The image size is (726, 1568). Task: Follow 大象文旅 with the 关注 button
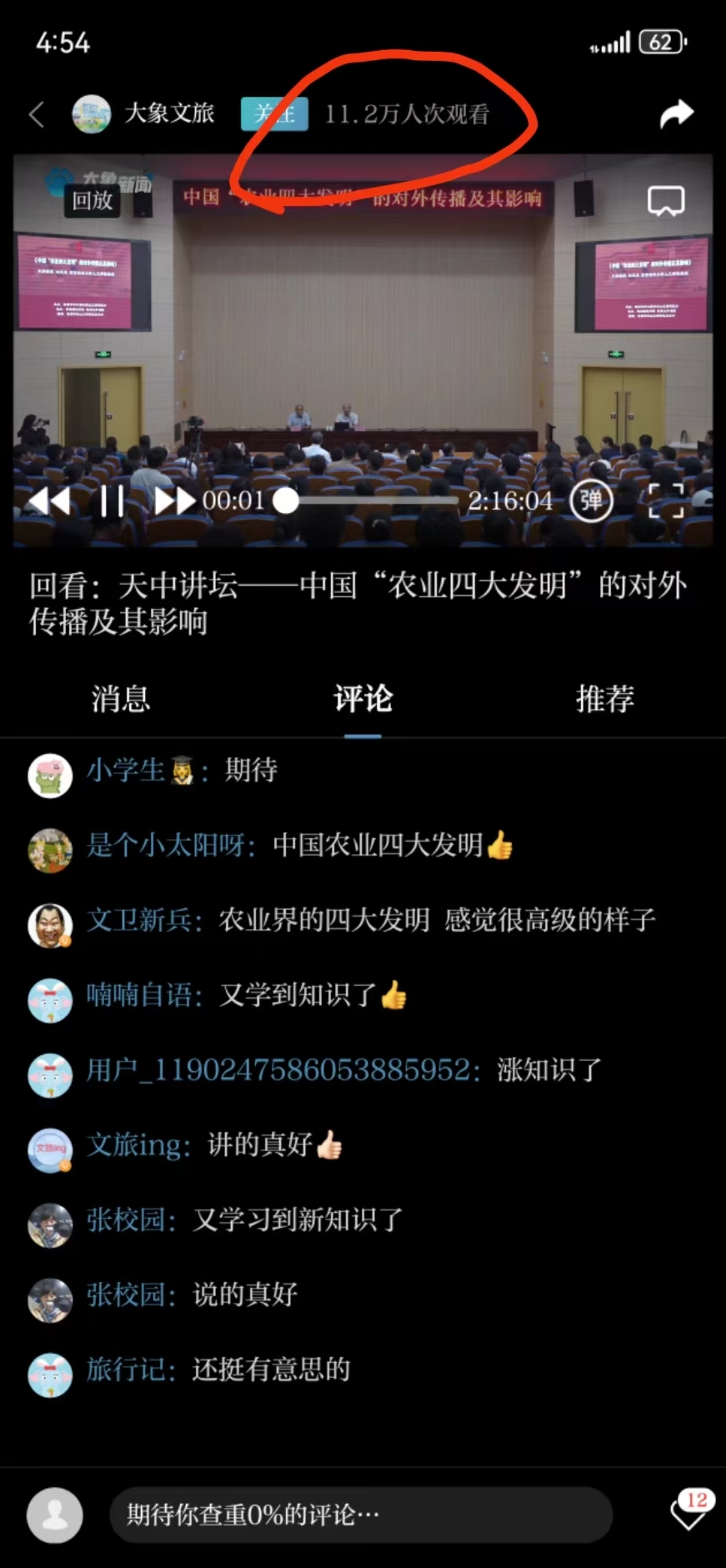274,114
